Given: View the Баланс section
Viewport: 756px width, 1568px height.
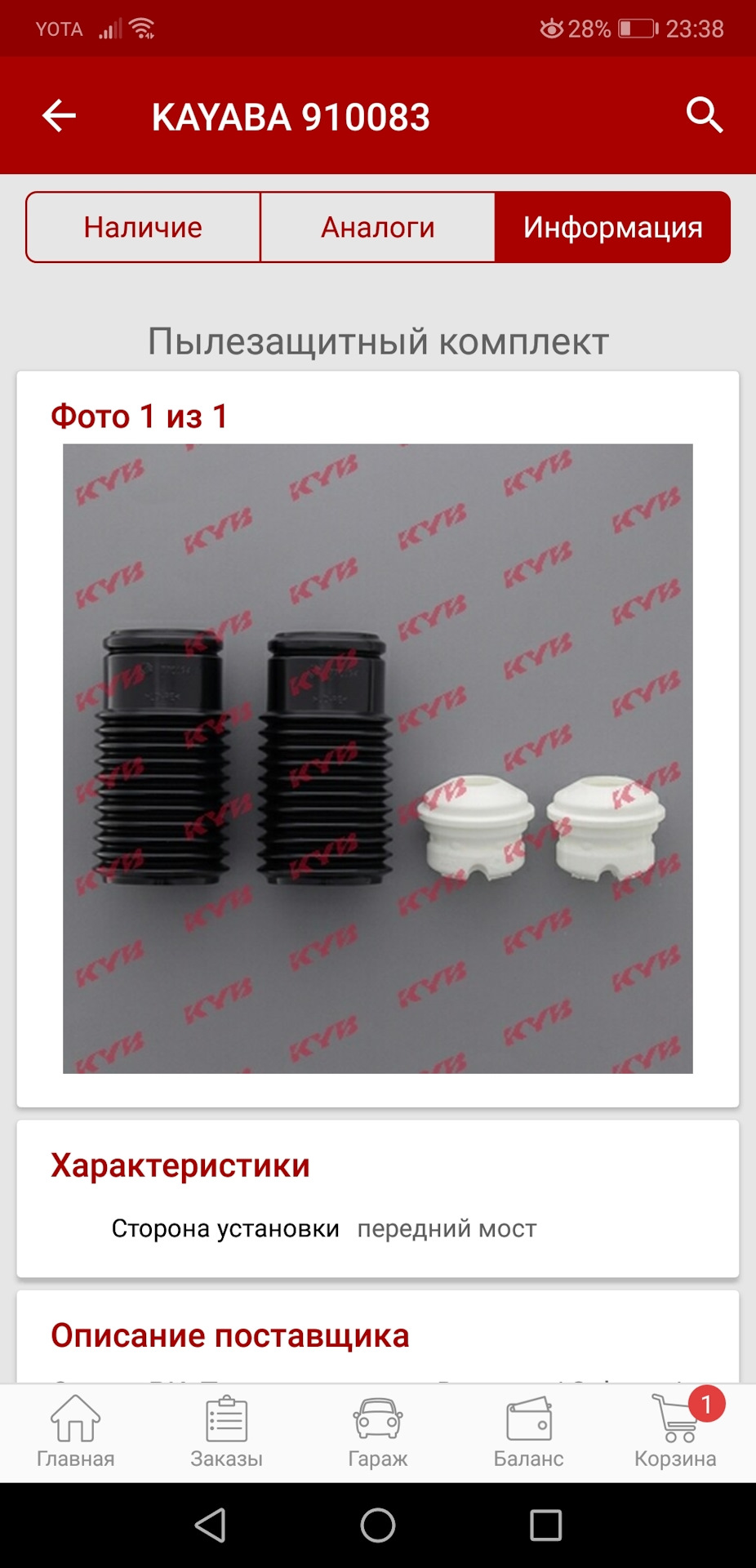Looking at the screenshot, I should tap(528, 1432).
